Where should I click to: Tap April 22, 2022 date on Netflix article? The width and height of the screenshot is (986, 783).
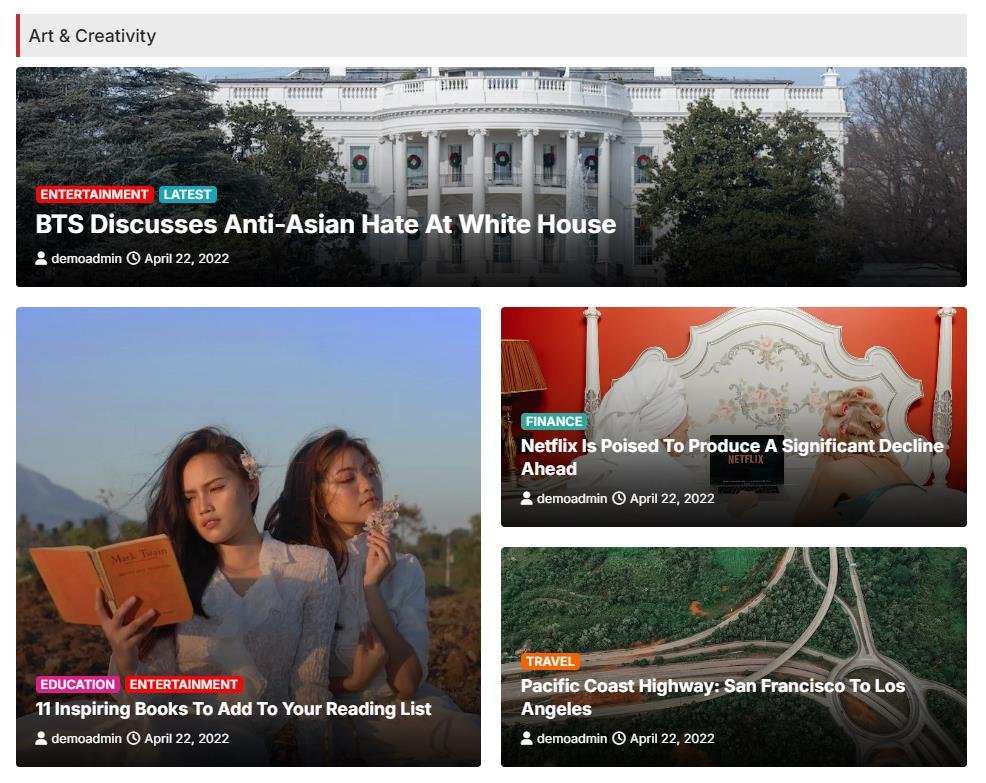pos(671,499)
